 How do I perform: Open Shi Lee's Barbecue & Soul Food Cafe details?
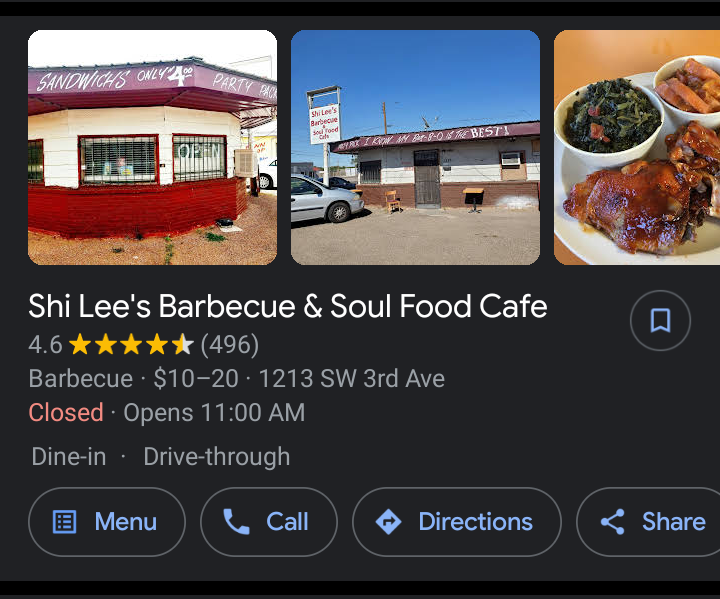pos(288,306)
